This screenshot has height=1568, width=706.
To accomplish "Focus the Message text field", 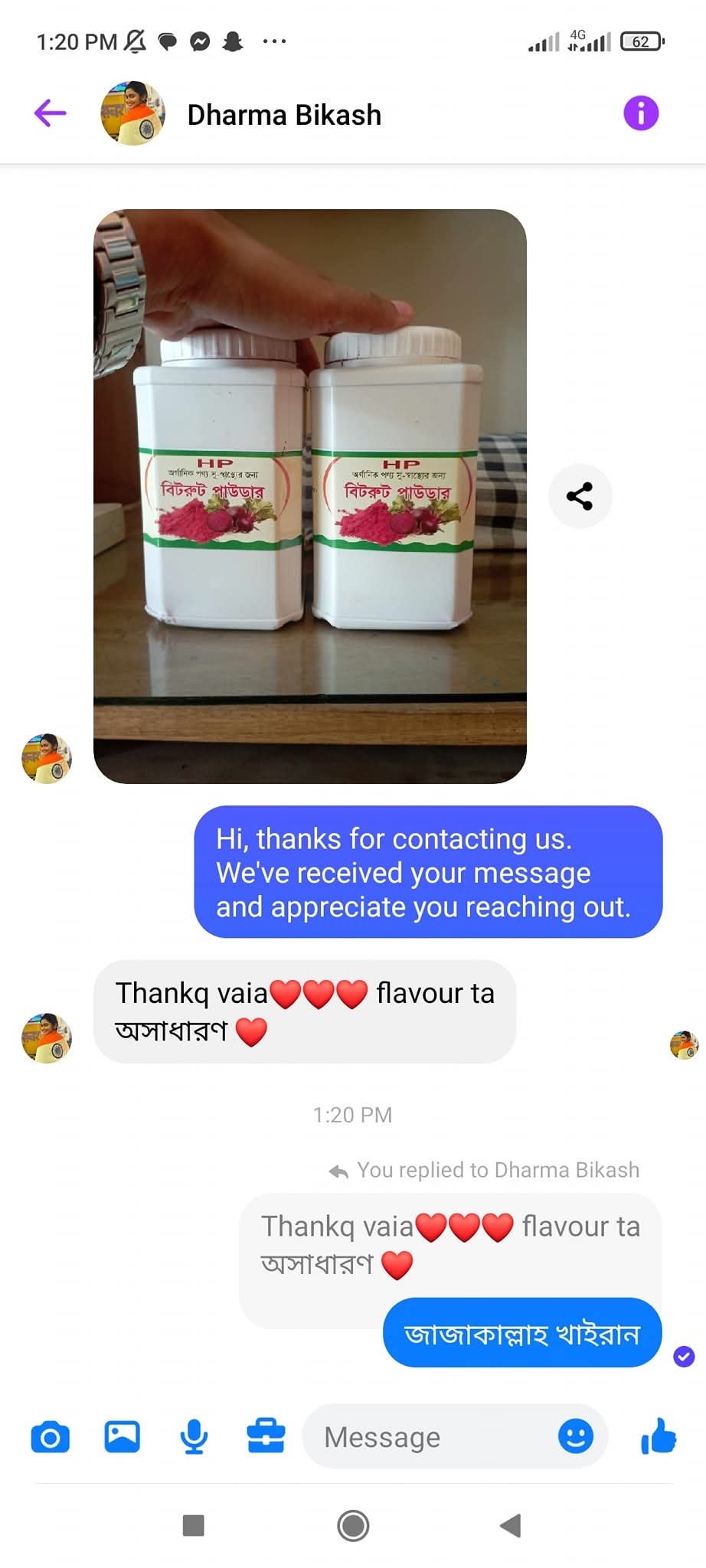I will pos(429,1437).
